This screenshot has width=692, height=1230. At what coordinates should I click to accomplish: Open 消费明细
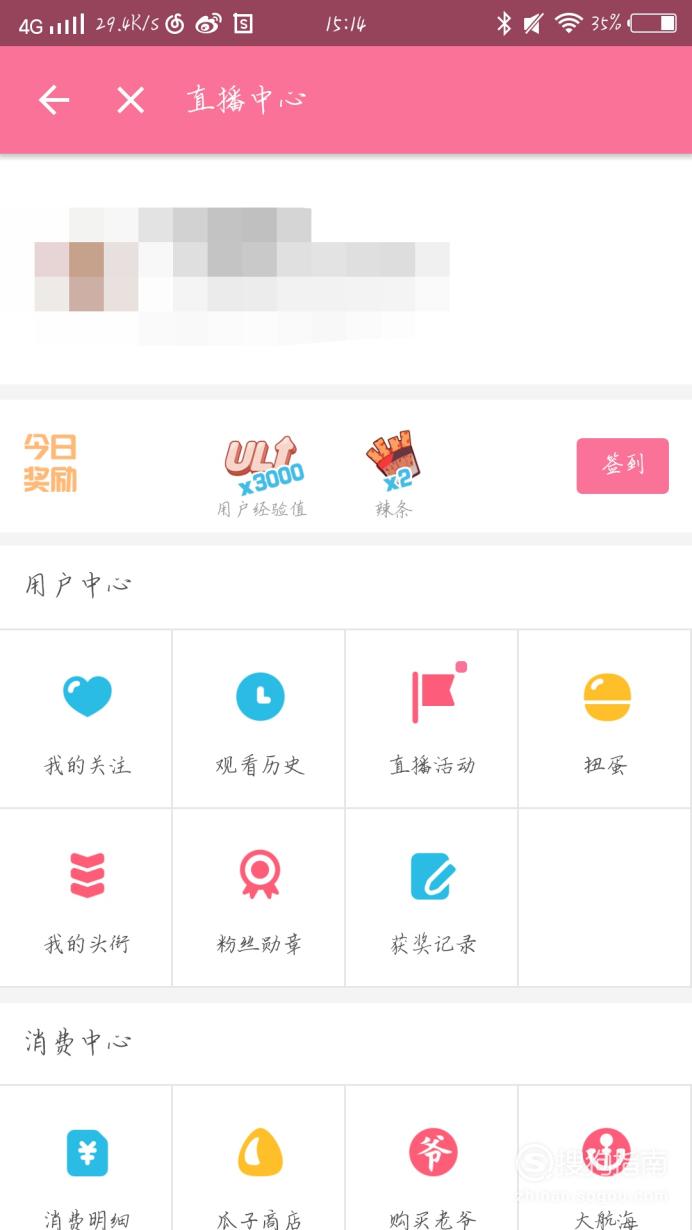pyautogui.click(x=86, y=1158)
